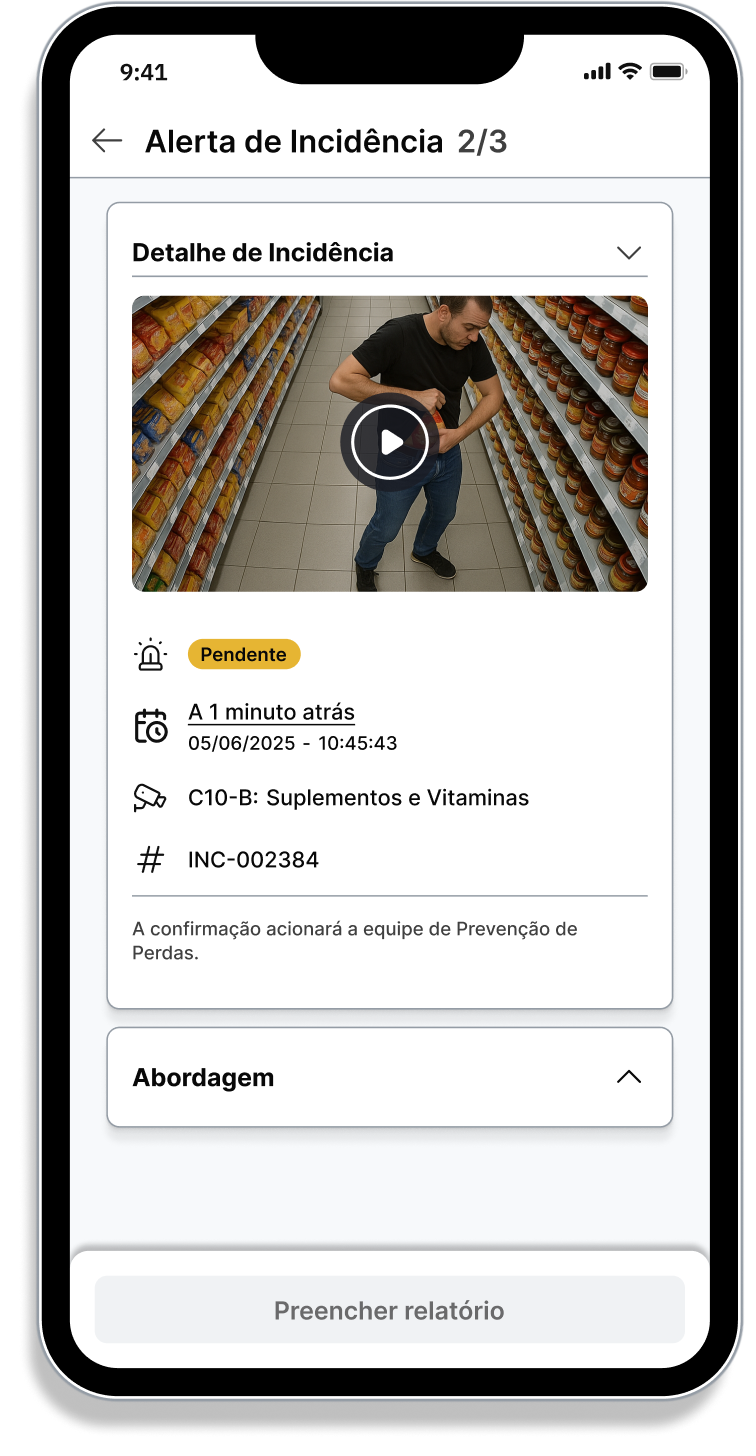Expand the Abordagem section
Image resolution: width=756 pixels, height=1456 pixels.
pyautogui.click(x=628, y=1077)
